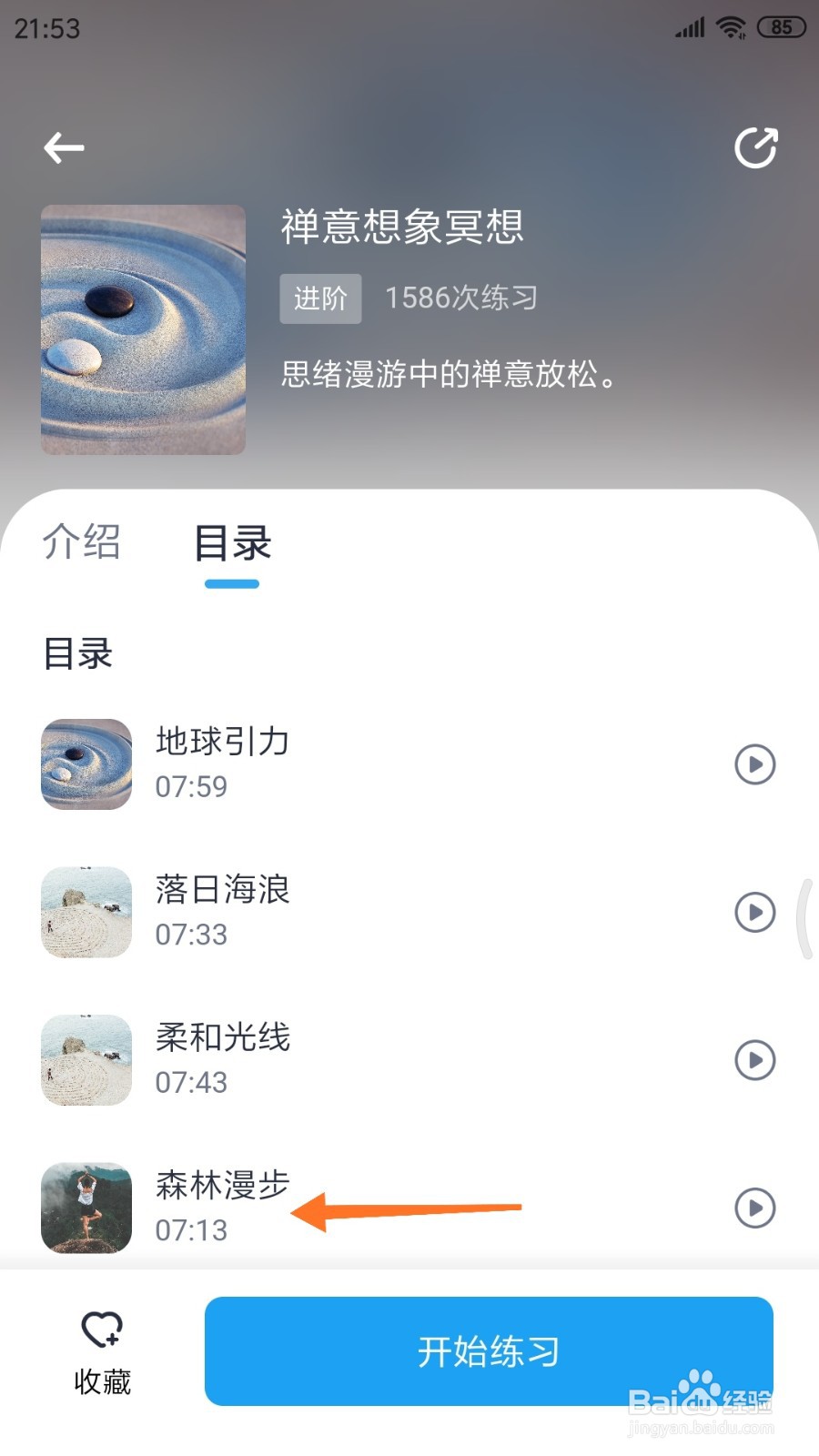Play the 落日海浪 session
The image size is (819, 1456).
pos(754,912)
